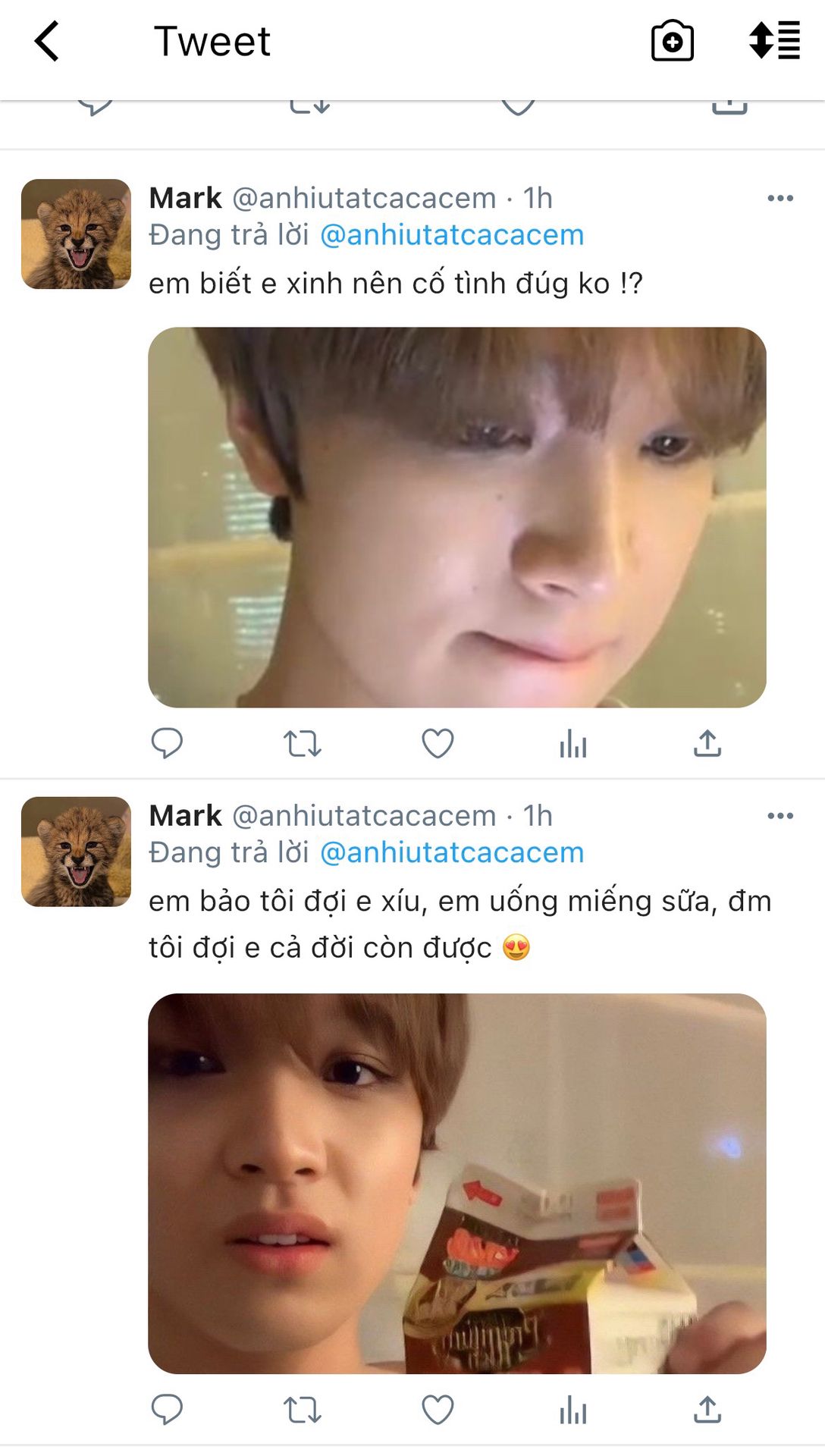825x1456 pixels.
Task: Retweet the 'em bảo tôi đợi' tweet
Action: 302,1410
